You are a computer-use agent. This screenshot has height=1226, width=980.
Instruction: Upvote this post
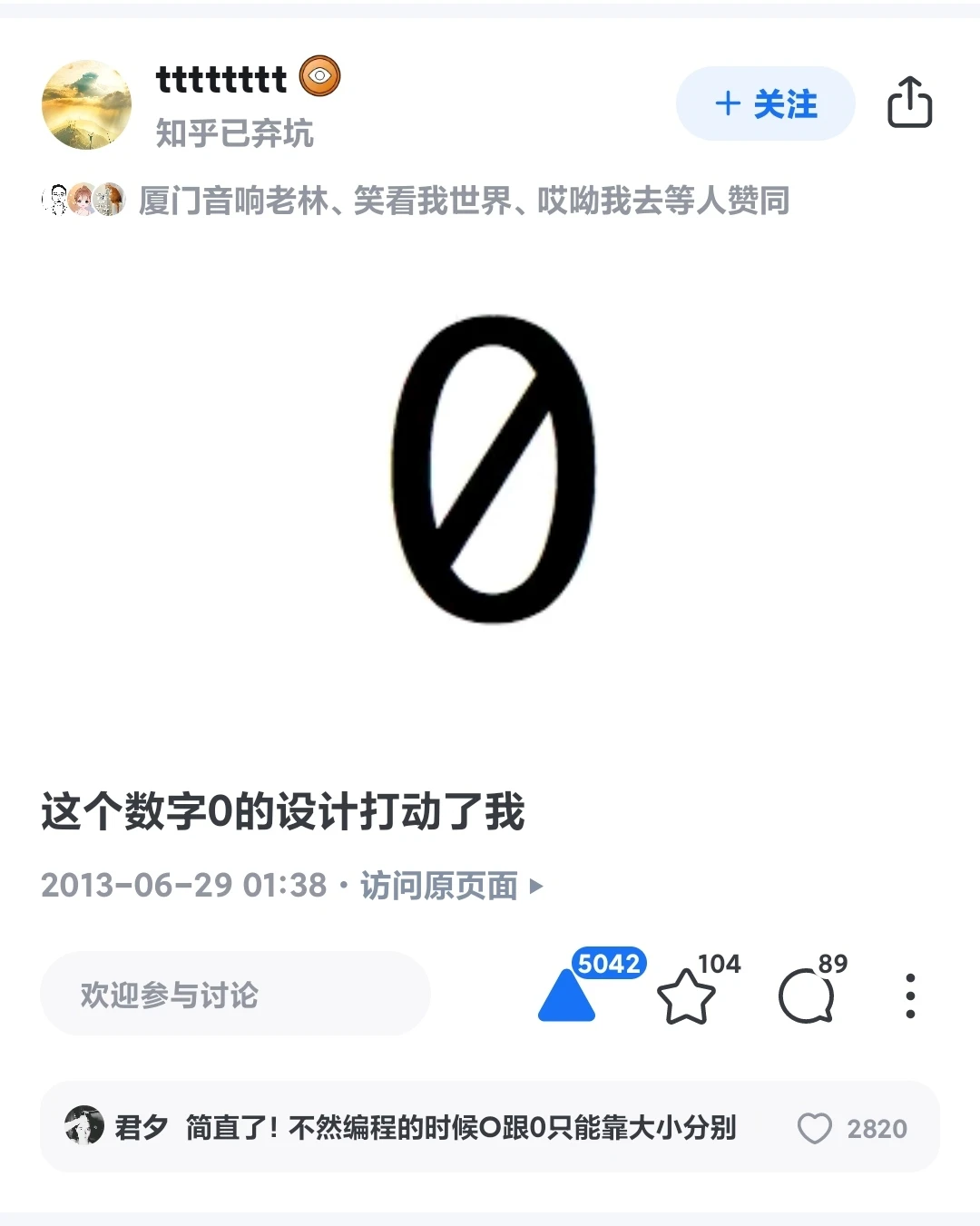pos(567,996)
